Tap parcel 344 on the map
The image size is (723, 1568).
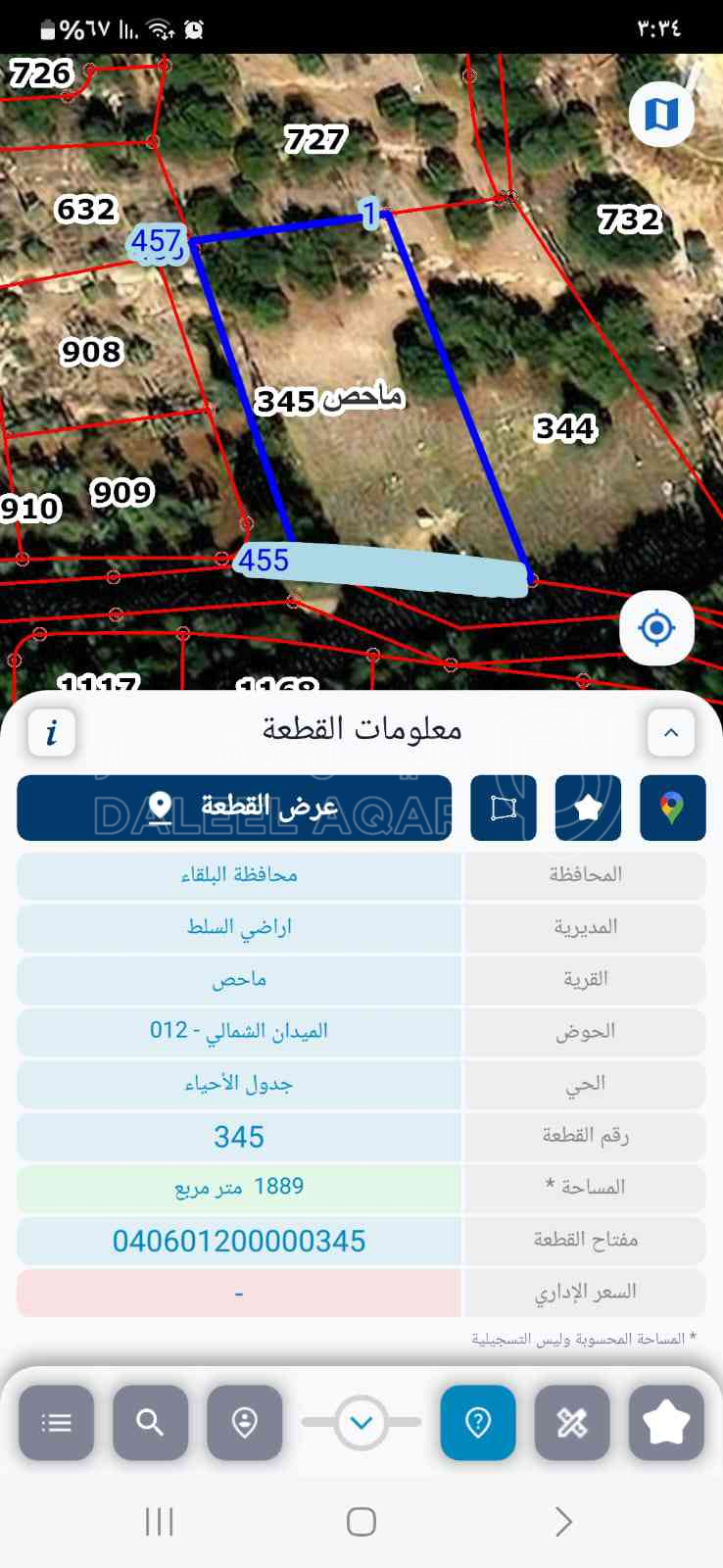(565, 428)
